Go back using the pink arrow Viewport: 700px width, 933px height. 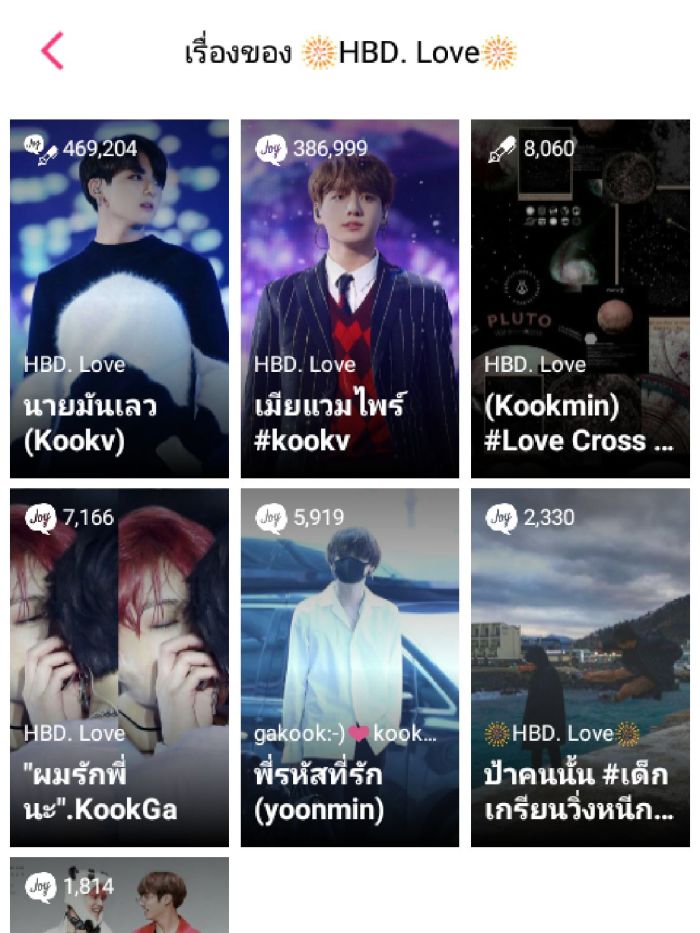point(52,51)
